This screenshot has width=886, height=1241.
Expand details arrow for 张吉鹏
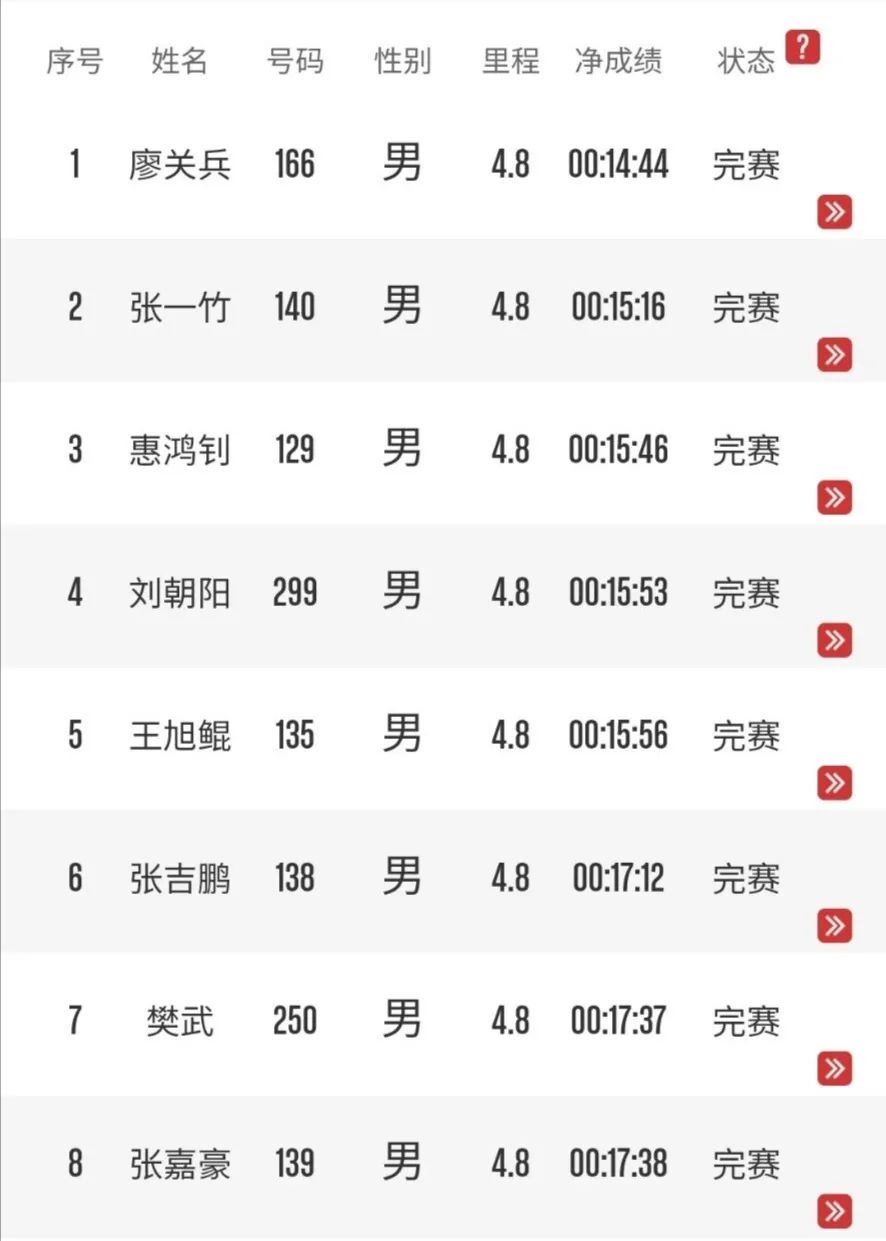pos(834,926)
